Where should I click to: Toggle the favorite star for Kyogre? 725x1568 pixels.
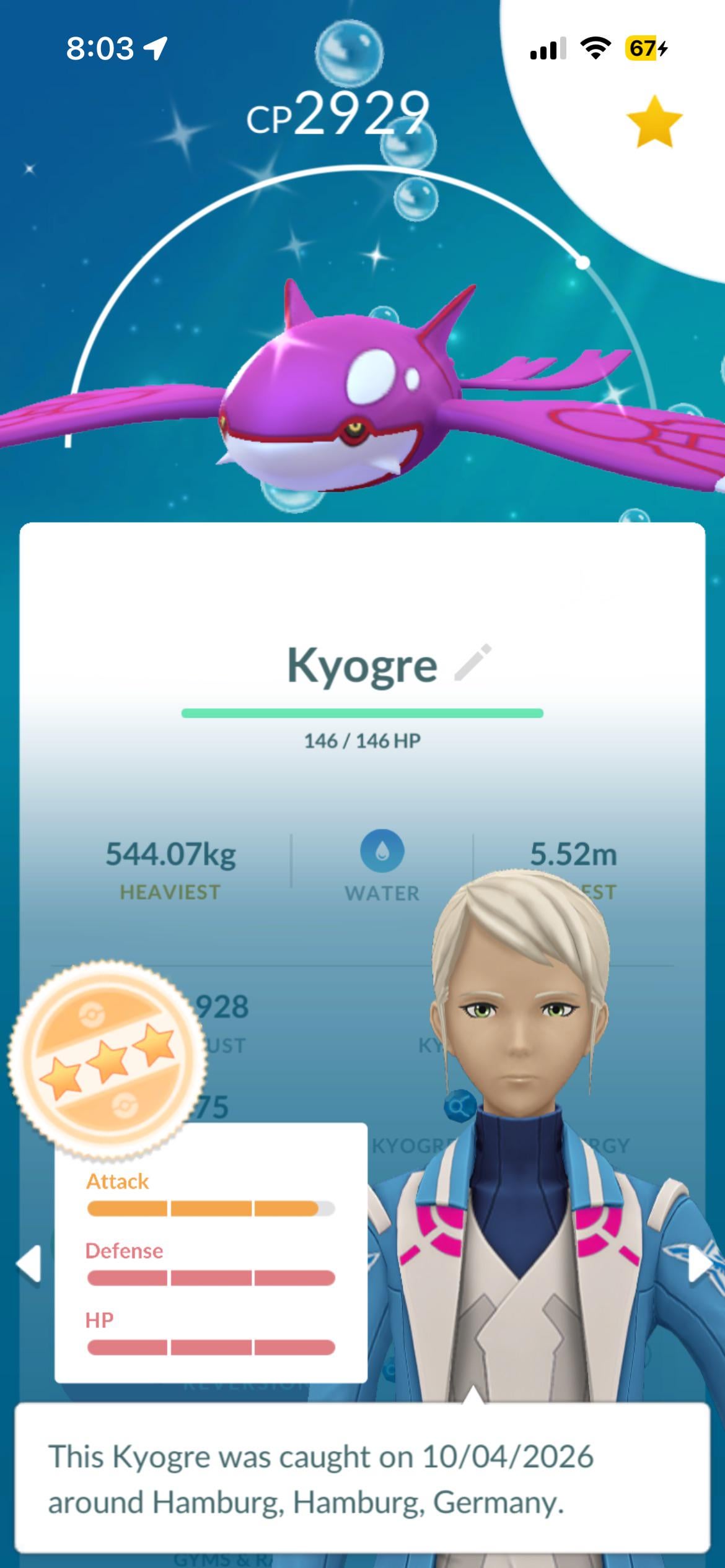pos(654,121)
